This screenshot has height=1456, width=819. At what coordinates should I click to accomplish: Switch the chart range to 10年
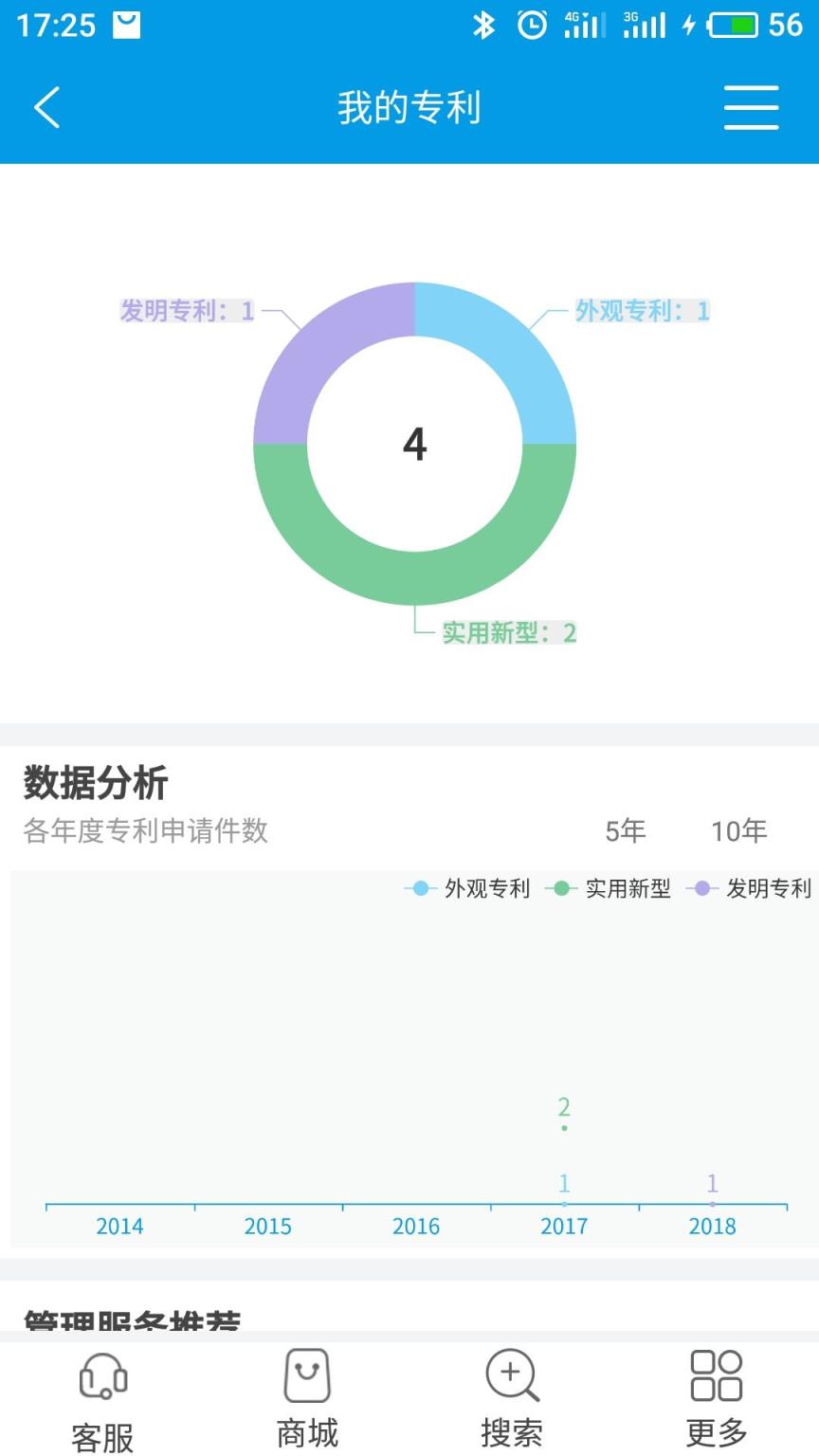point(738,830)
